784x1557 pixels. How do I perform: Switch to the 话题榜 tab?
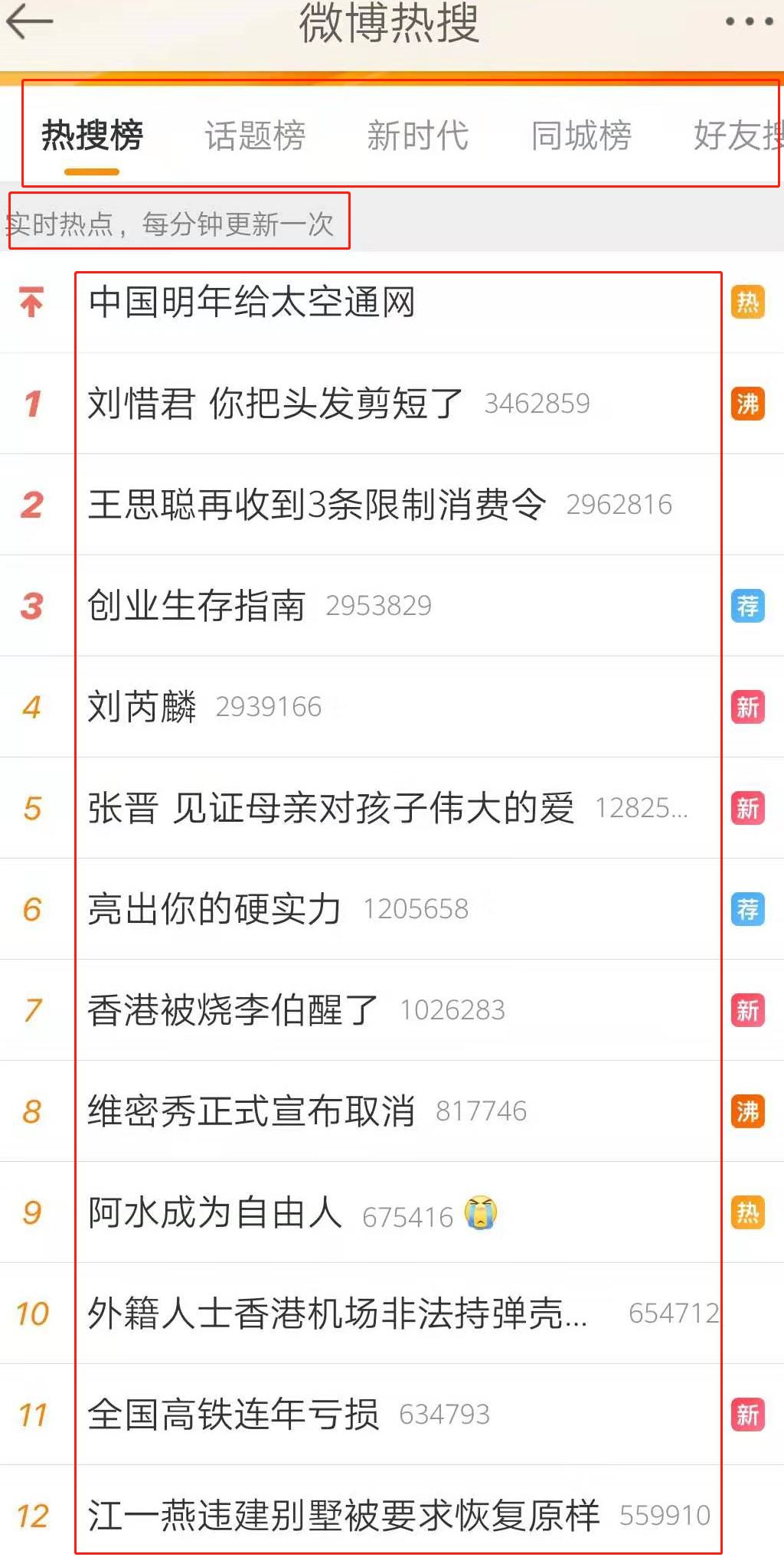(255, 136)
